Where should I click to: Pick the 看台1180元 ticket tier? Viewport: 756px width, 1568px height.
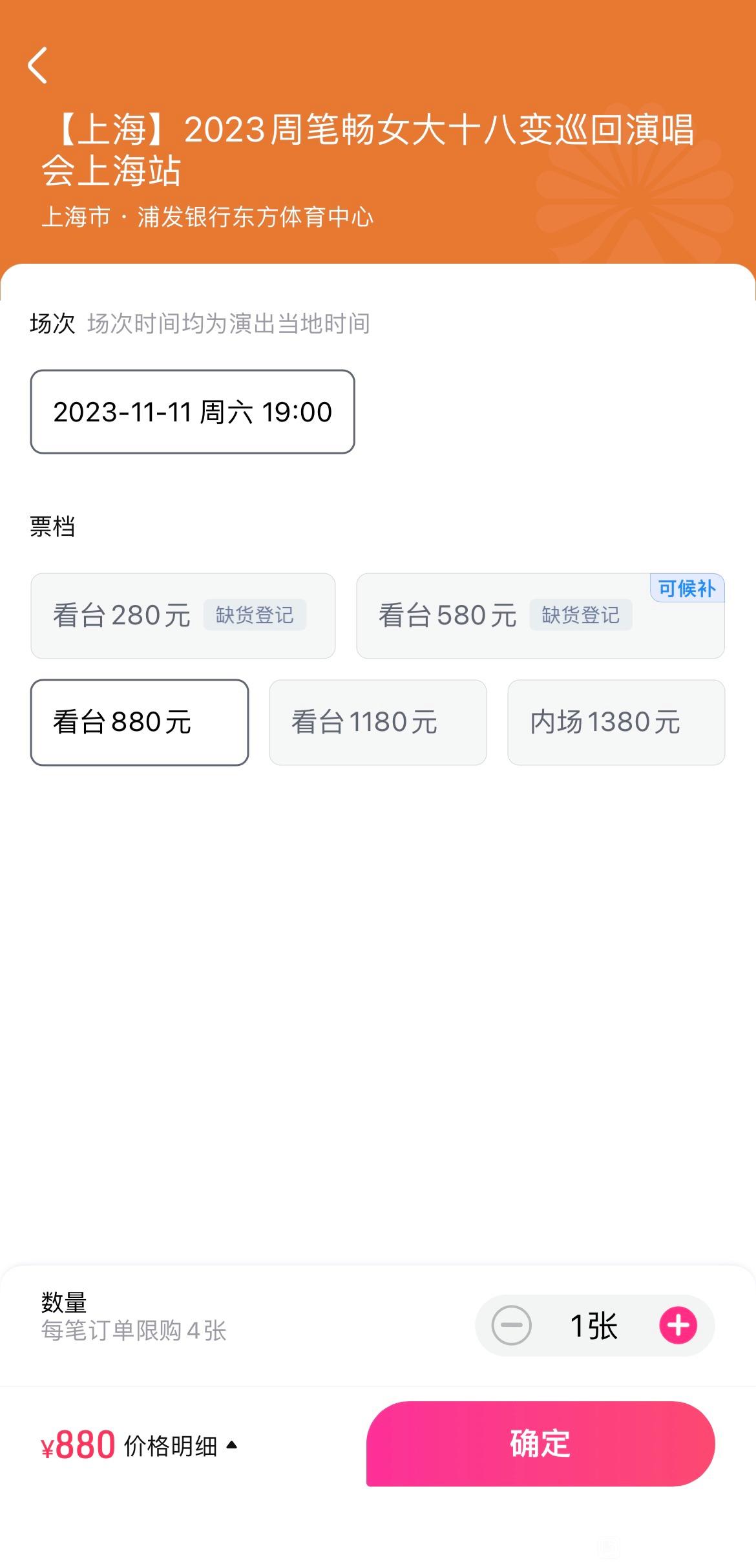[378, 723]
